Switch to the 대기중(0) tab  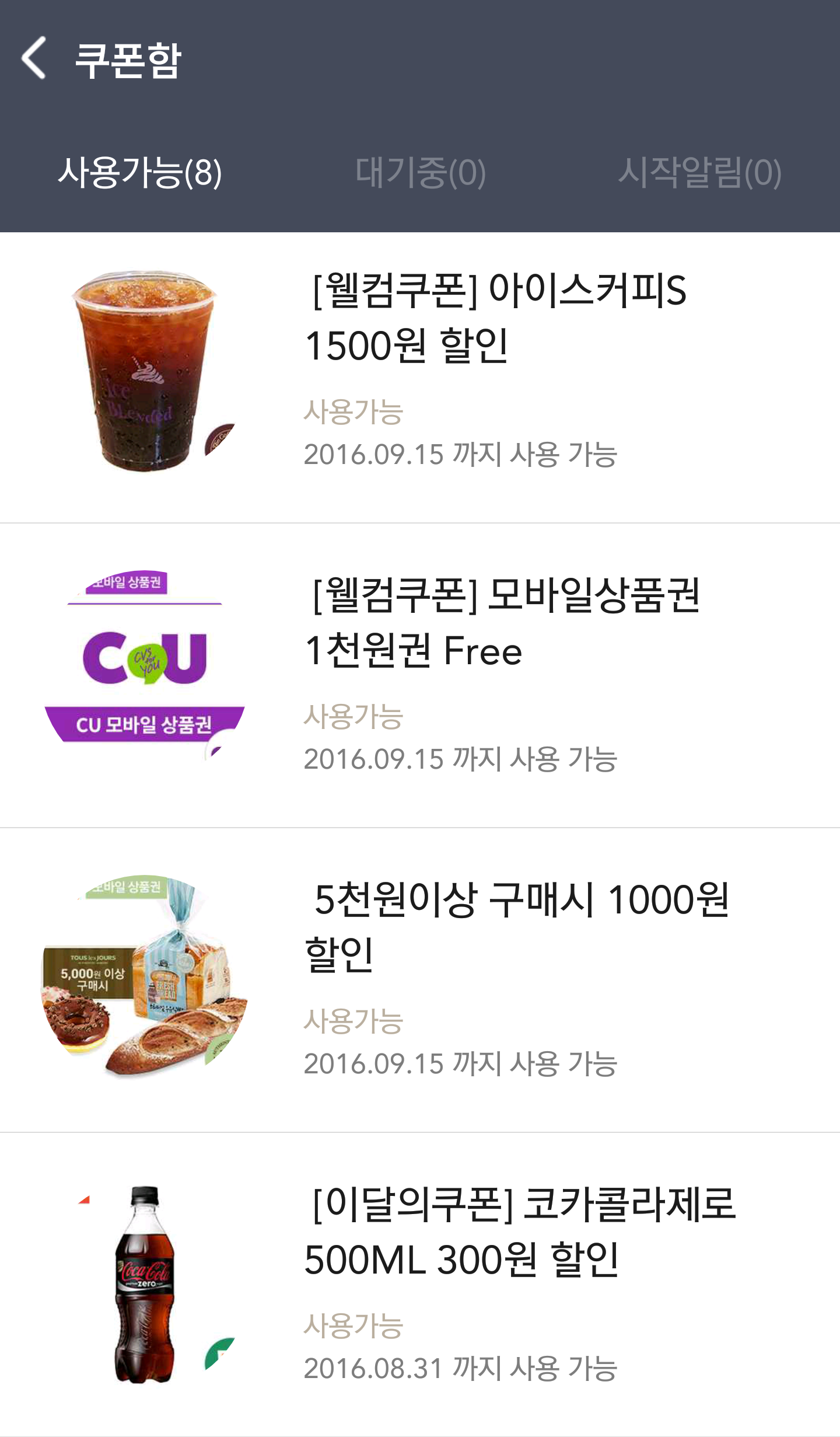point(420,173)
